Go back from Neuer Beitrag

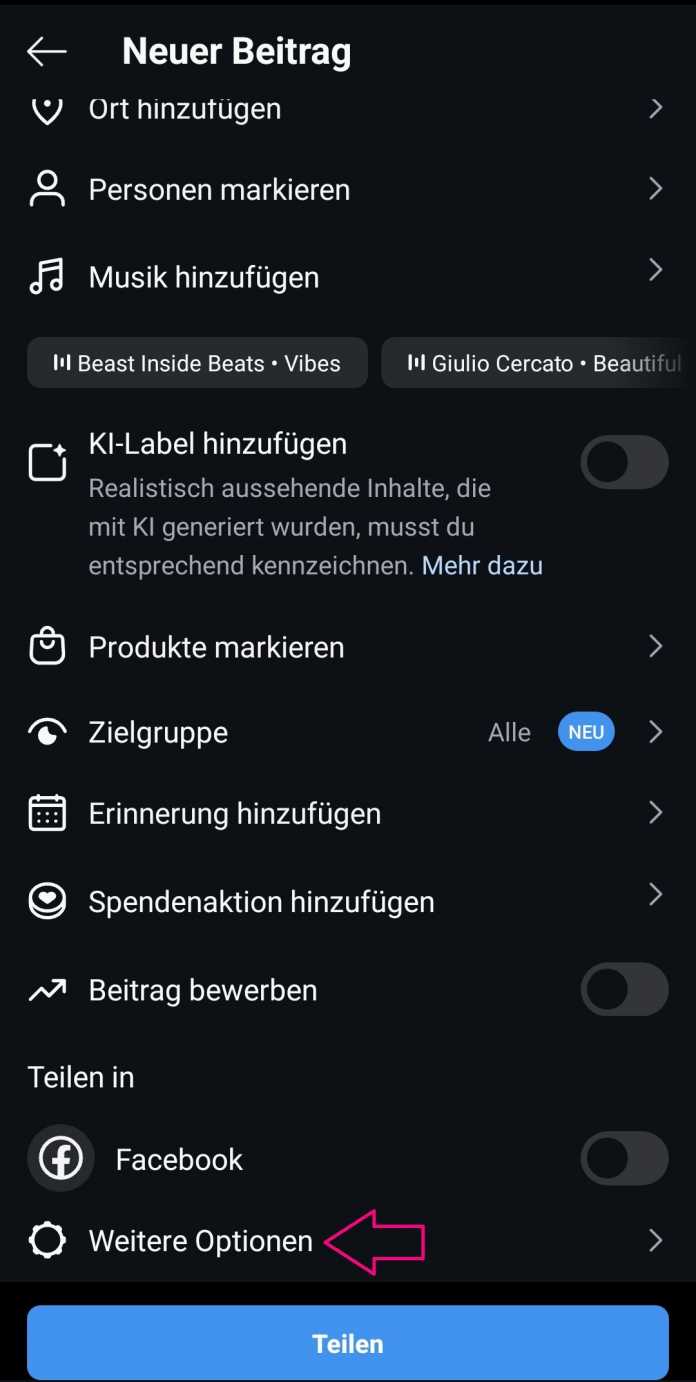tap(46, 51)
